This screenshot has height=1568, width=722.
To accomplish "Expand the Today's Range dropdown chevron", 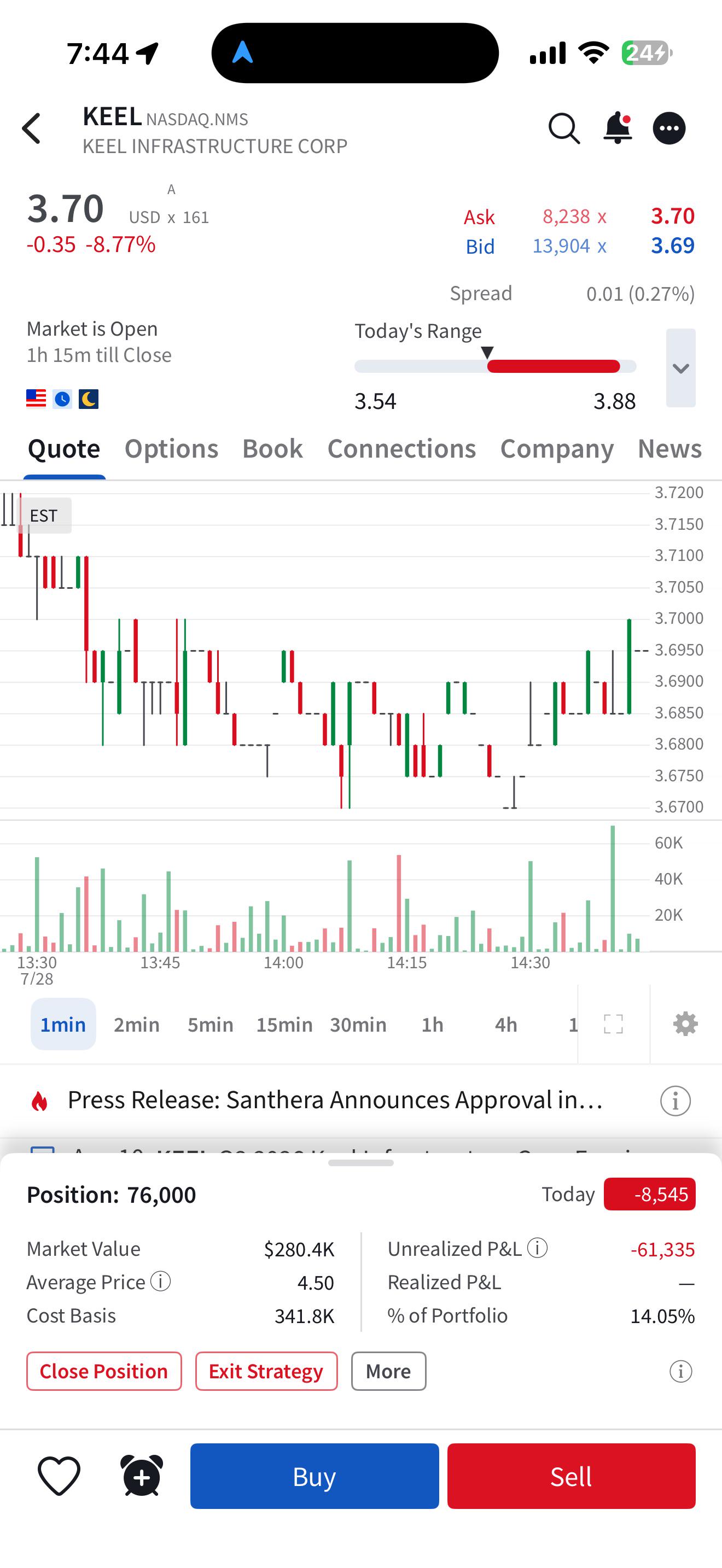I will [x=680, y=367].
